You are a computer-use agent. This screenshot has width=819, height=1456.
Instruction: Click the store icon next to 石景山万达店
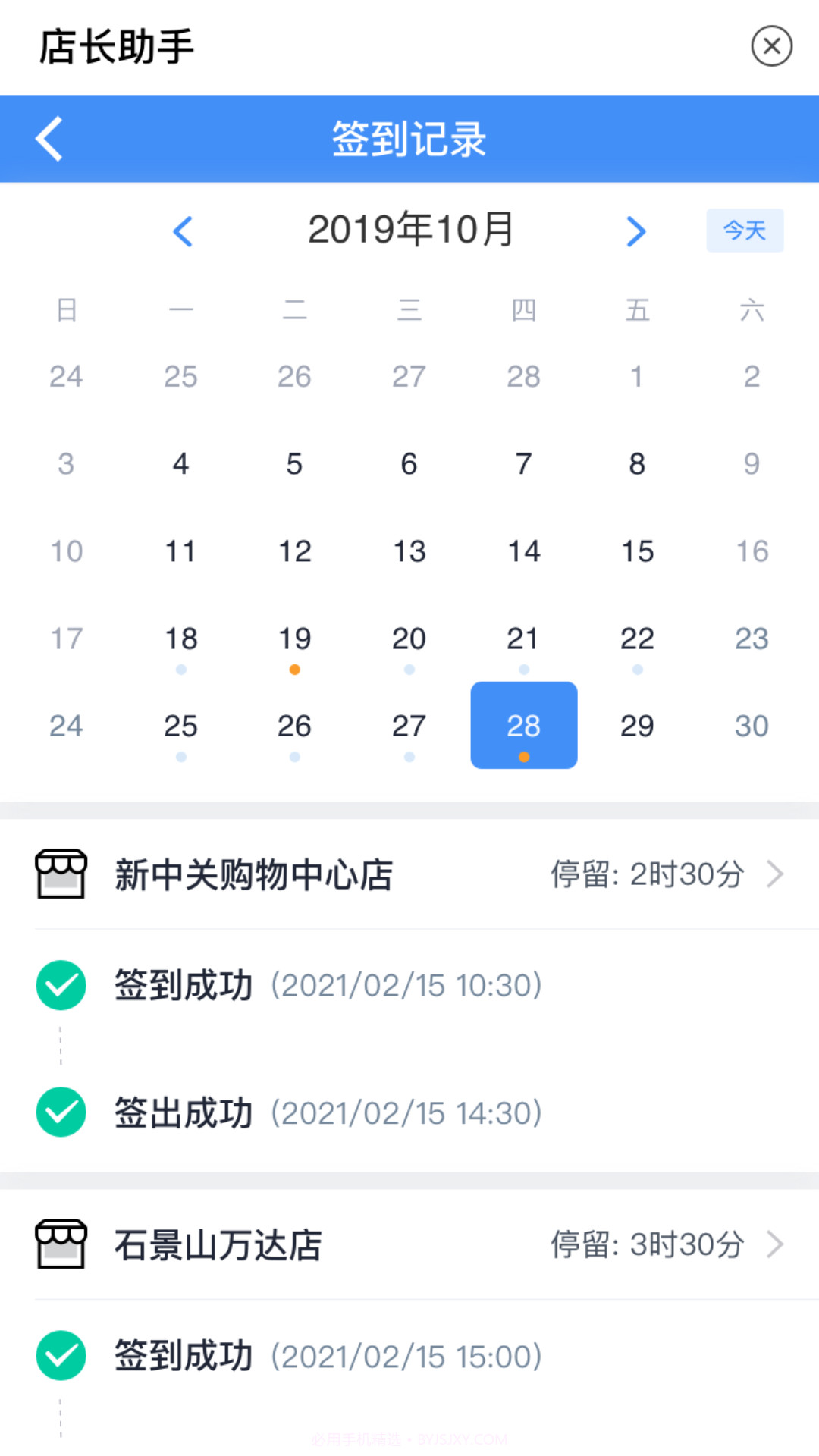click(x=61, y=1244)
